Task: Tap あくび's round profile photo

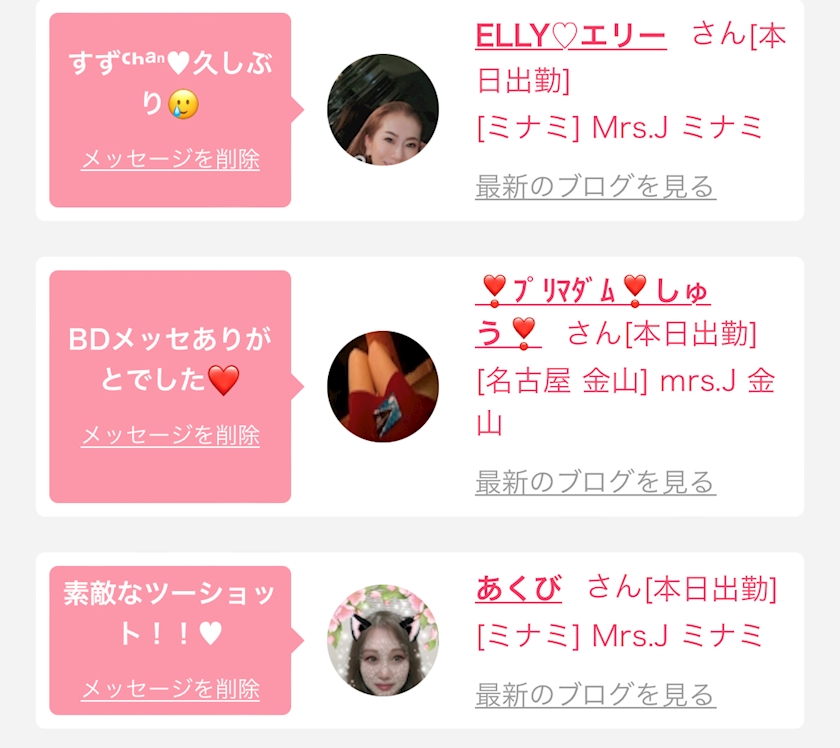Action: [383, 640]
